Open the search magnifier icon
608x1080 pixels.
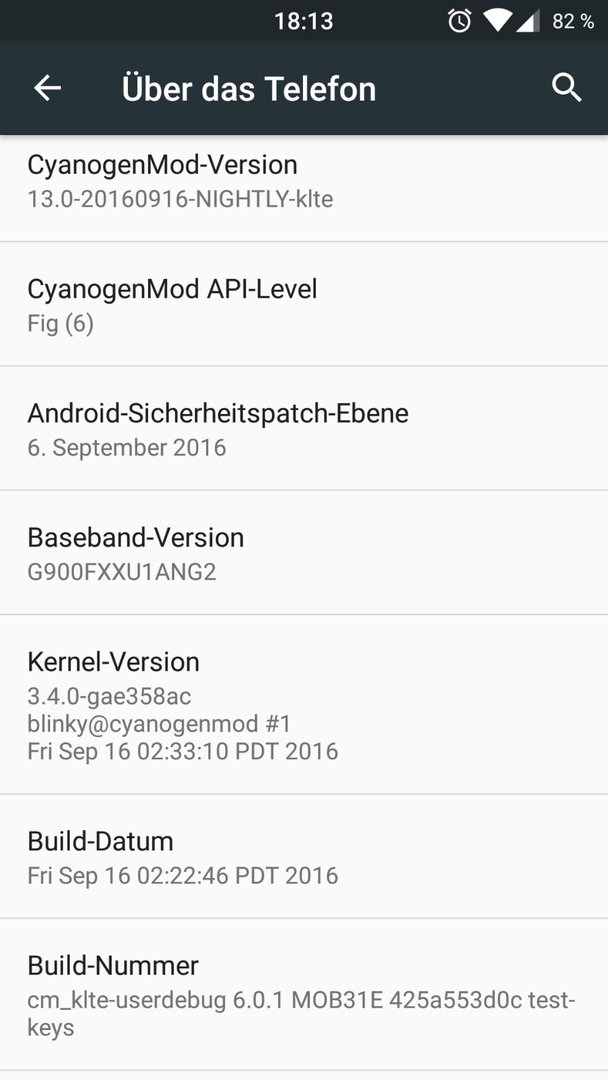click(x=567, y=88)
